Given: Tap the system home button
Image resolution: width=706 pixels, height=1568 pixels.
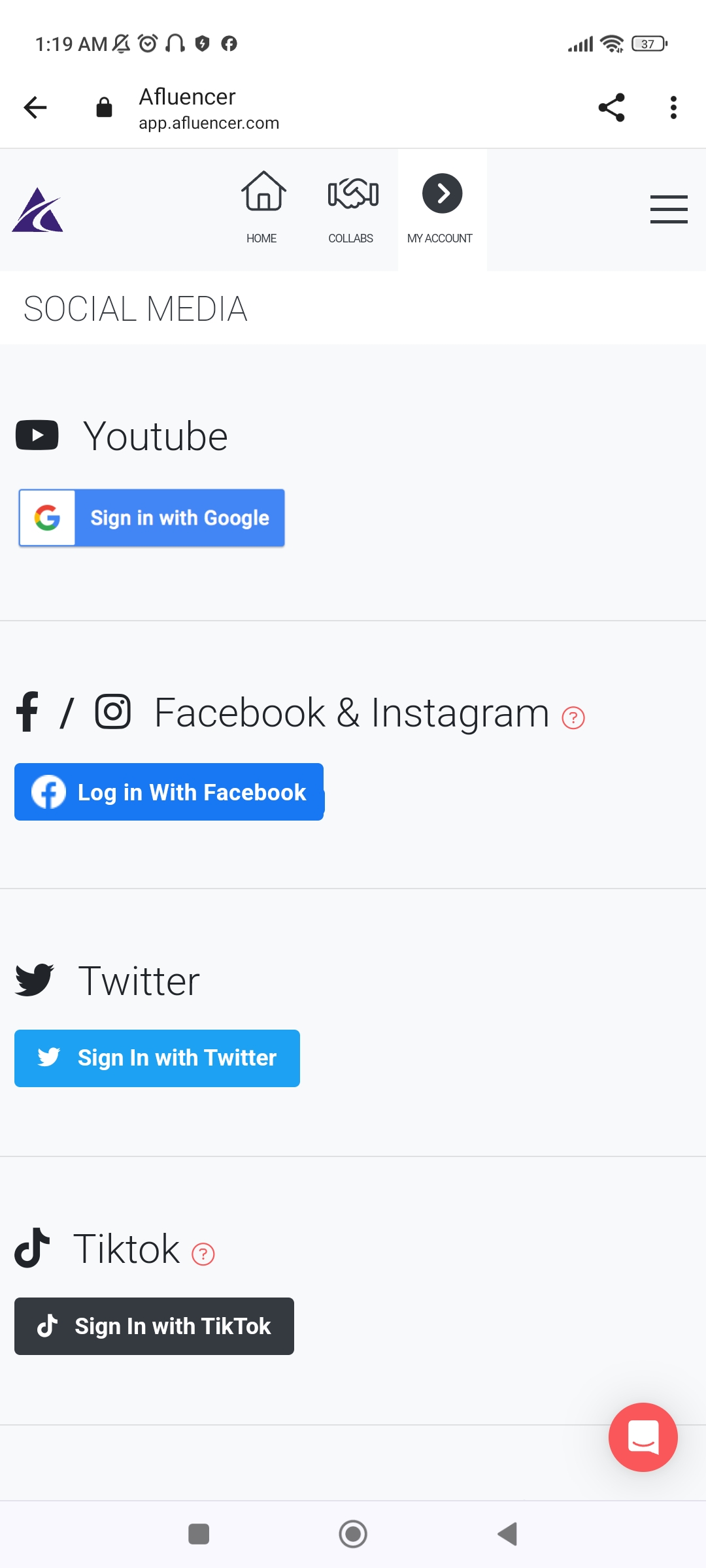Looking at the screenshot, I should (x=353, y=1534).
